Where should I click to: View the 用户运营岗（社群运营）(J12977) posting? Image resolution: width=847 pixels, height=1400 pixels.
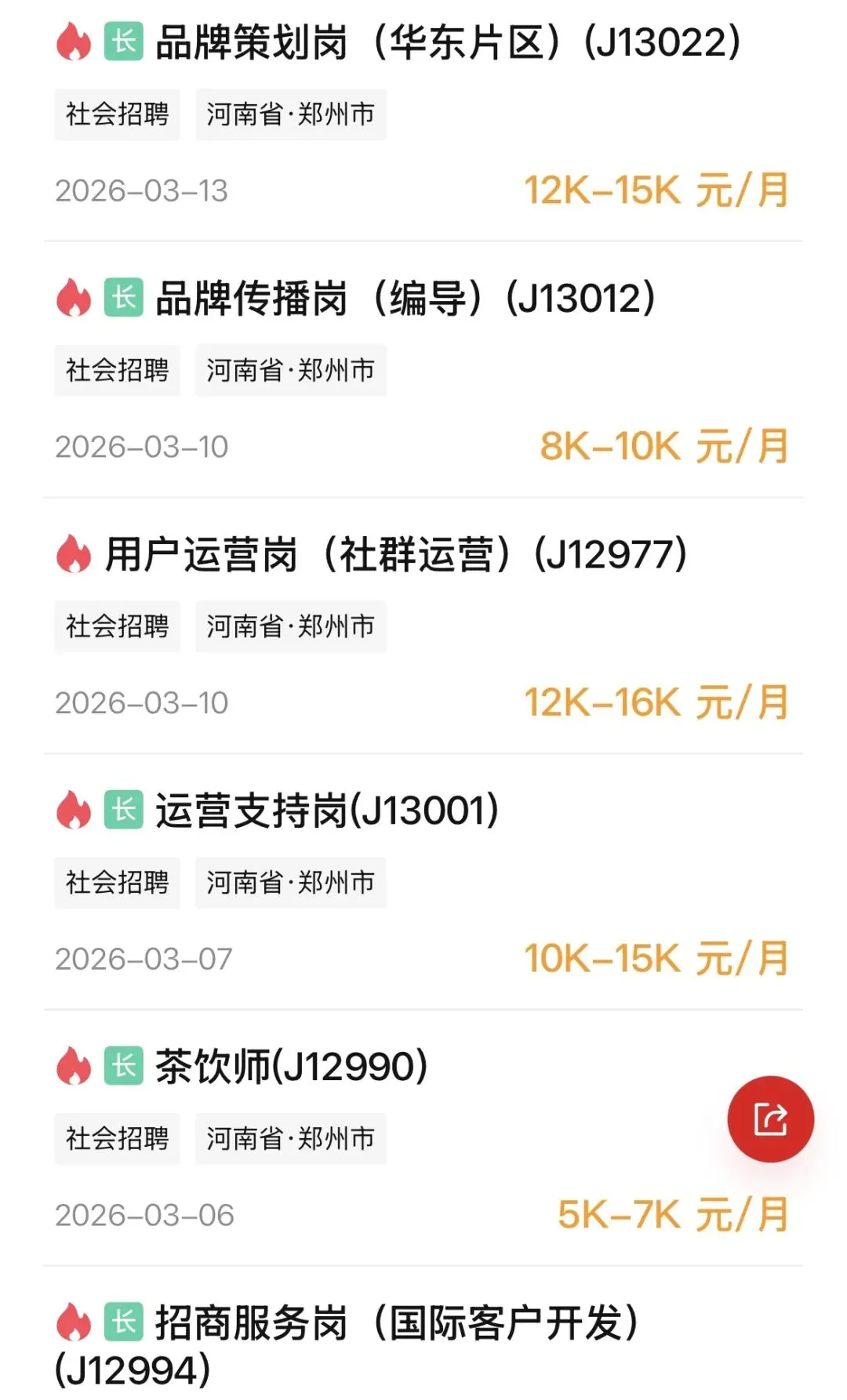pyautogui.click(x=395, y=555)
